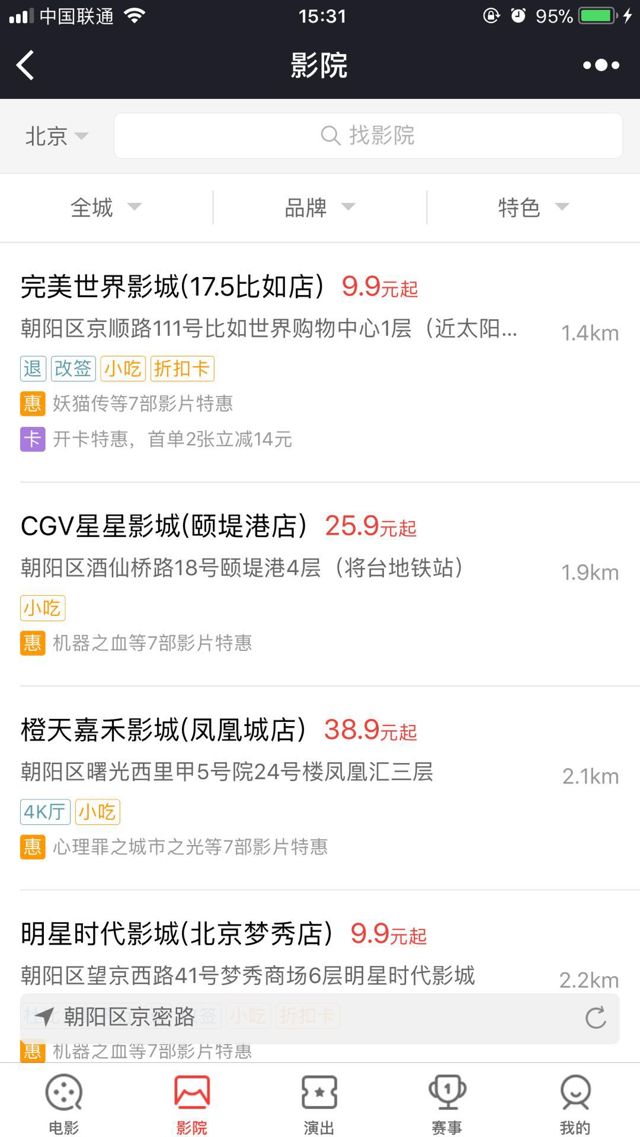Viewport: 640px width, 1137px height.
Task: Switch to the 演出 tab
Action: click(319, 1102)
